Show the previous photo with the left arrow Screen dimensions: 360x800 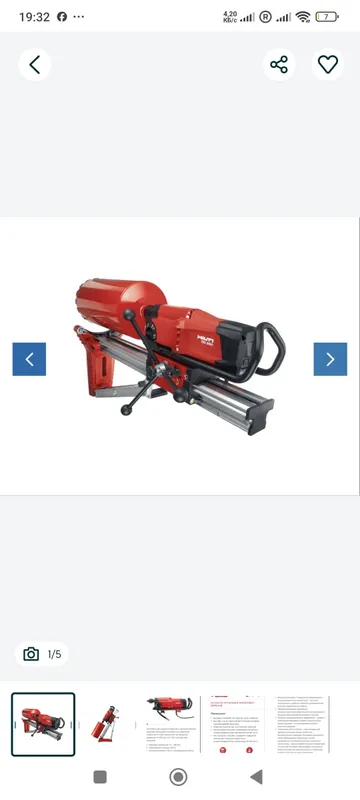[29, 359]
